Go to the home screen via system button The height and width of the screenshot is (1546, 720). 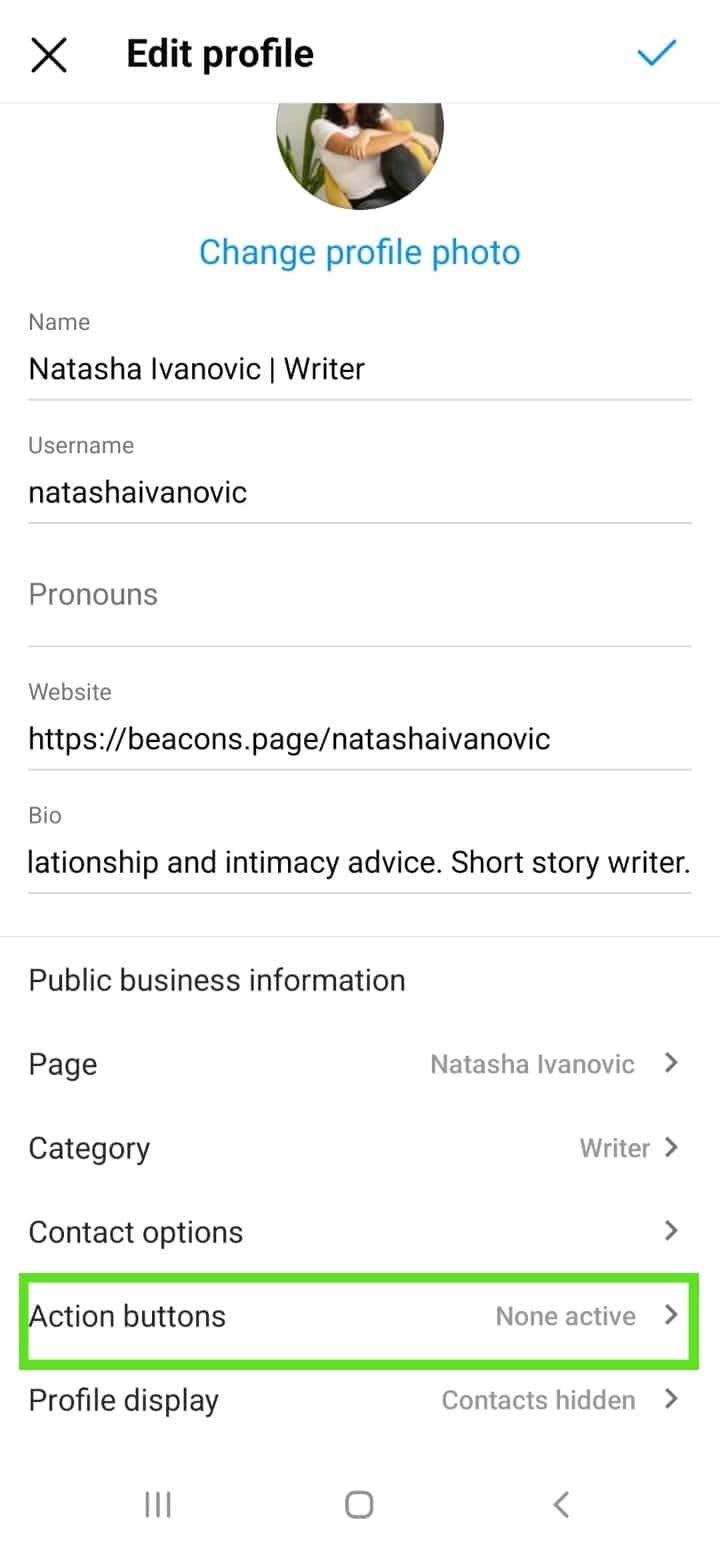(x=359, y=1504)
